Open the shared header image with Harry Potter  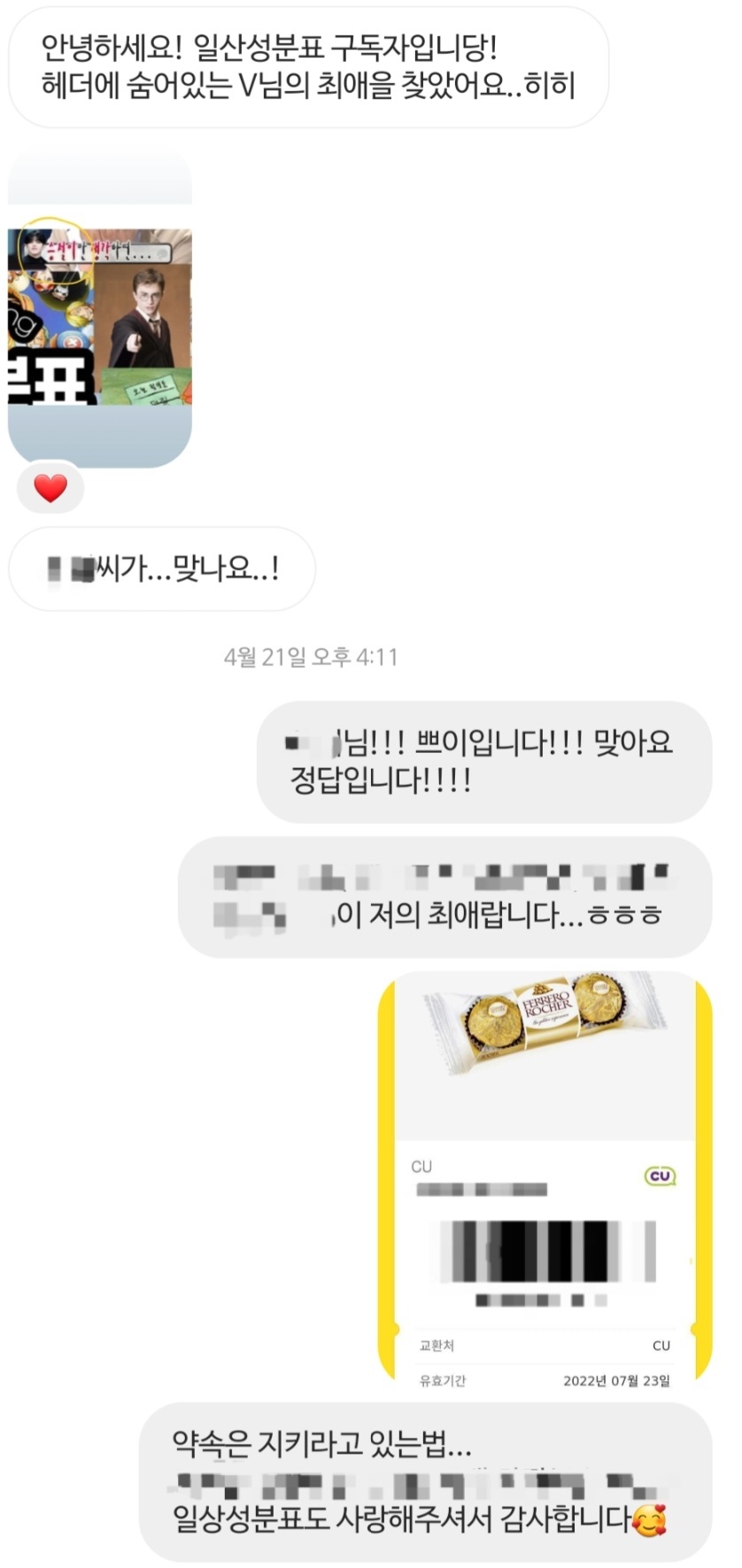(100, 319)
